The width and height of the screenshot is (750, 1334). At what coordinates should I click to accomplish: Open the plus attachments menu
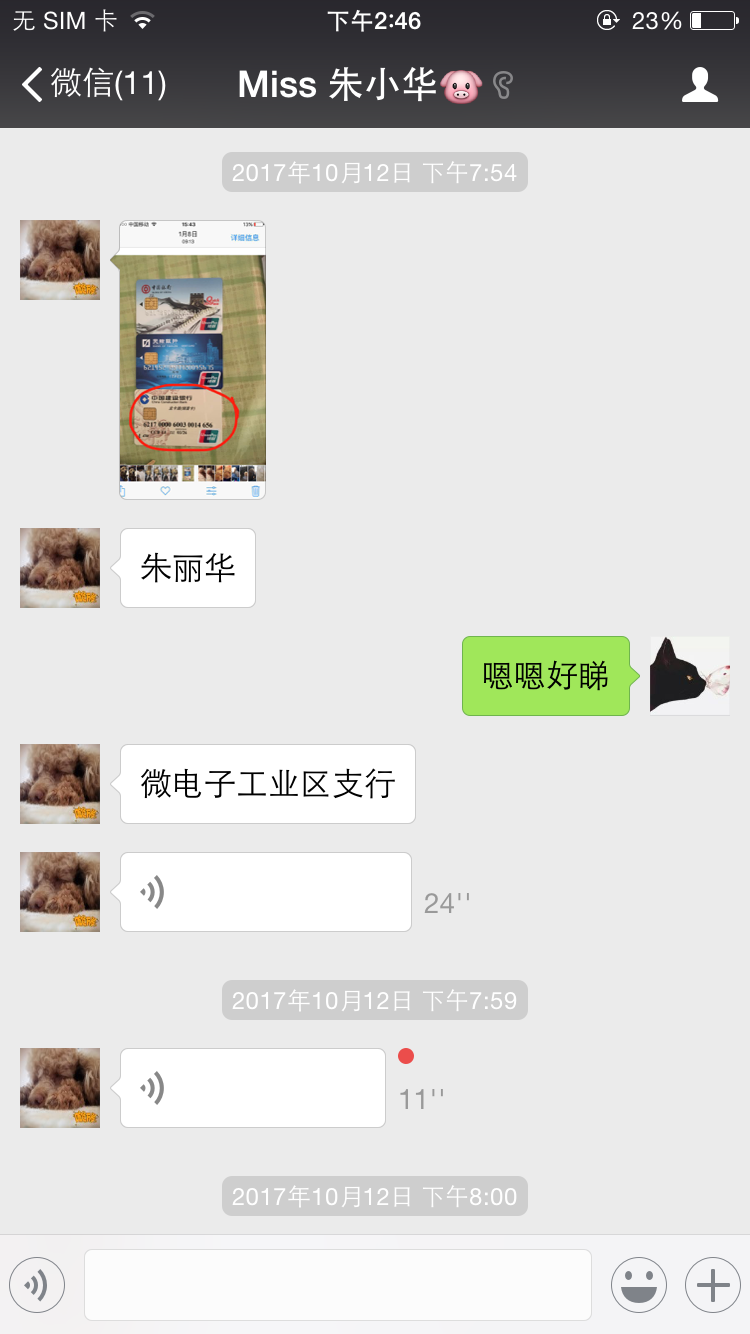[x=712, y=1285]
